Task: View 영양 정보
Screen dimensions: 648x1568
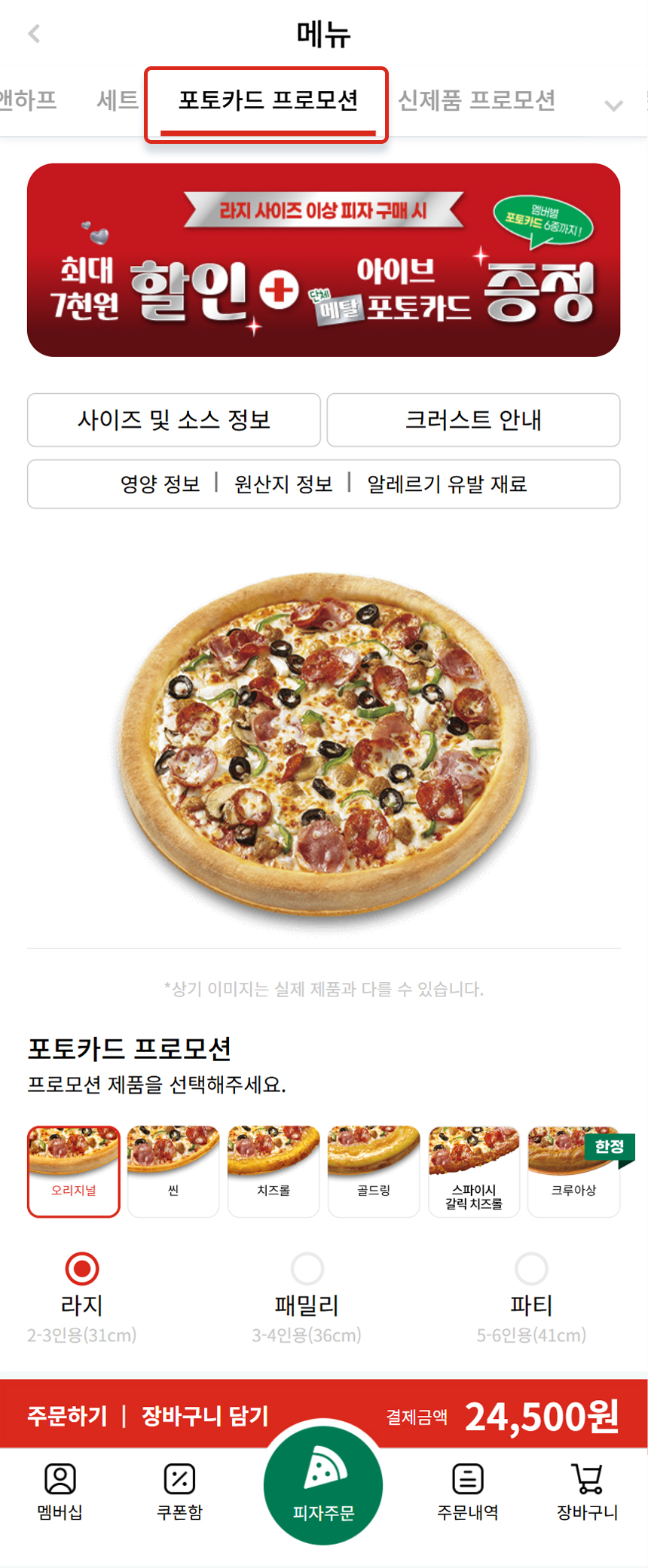Action: [x=160, y=484]
